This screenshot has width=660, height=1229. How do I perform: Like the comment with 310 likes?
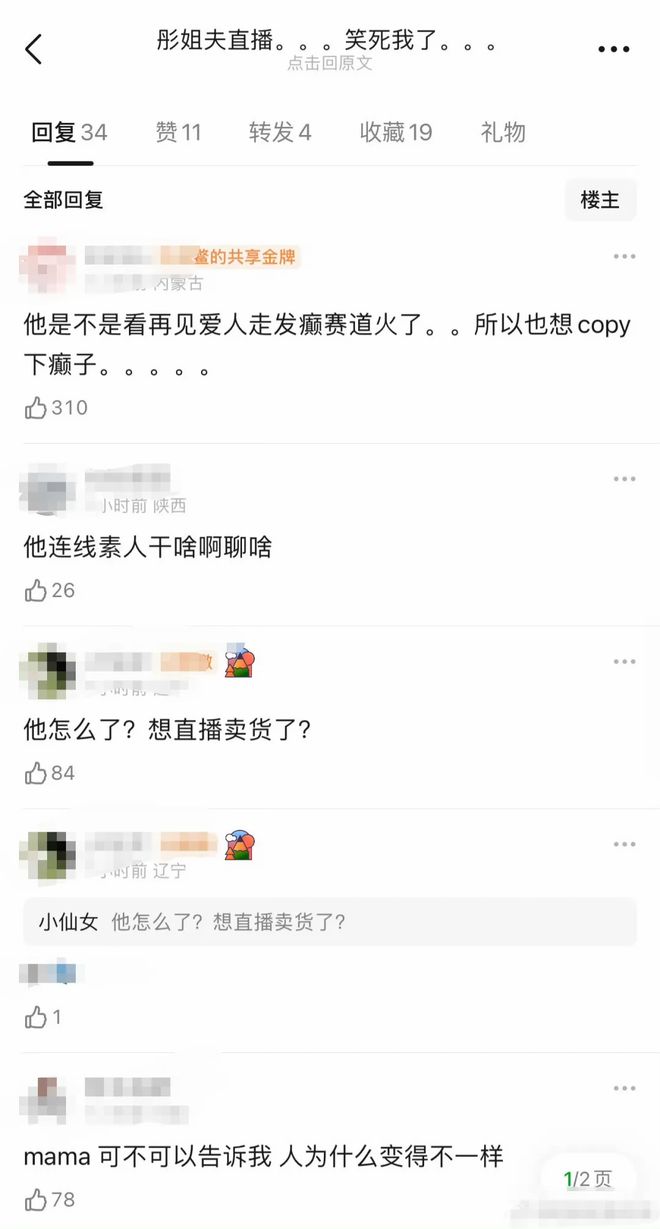pos(37,407)
